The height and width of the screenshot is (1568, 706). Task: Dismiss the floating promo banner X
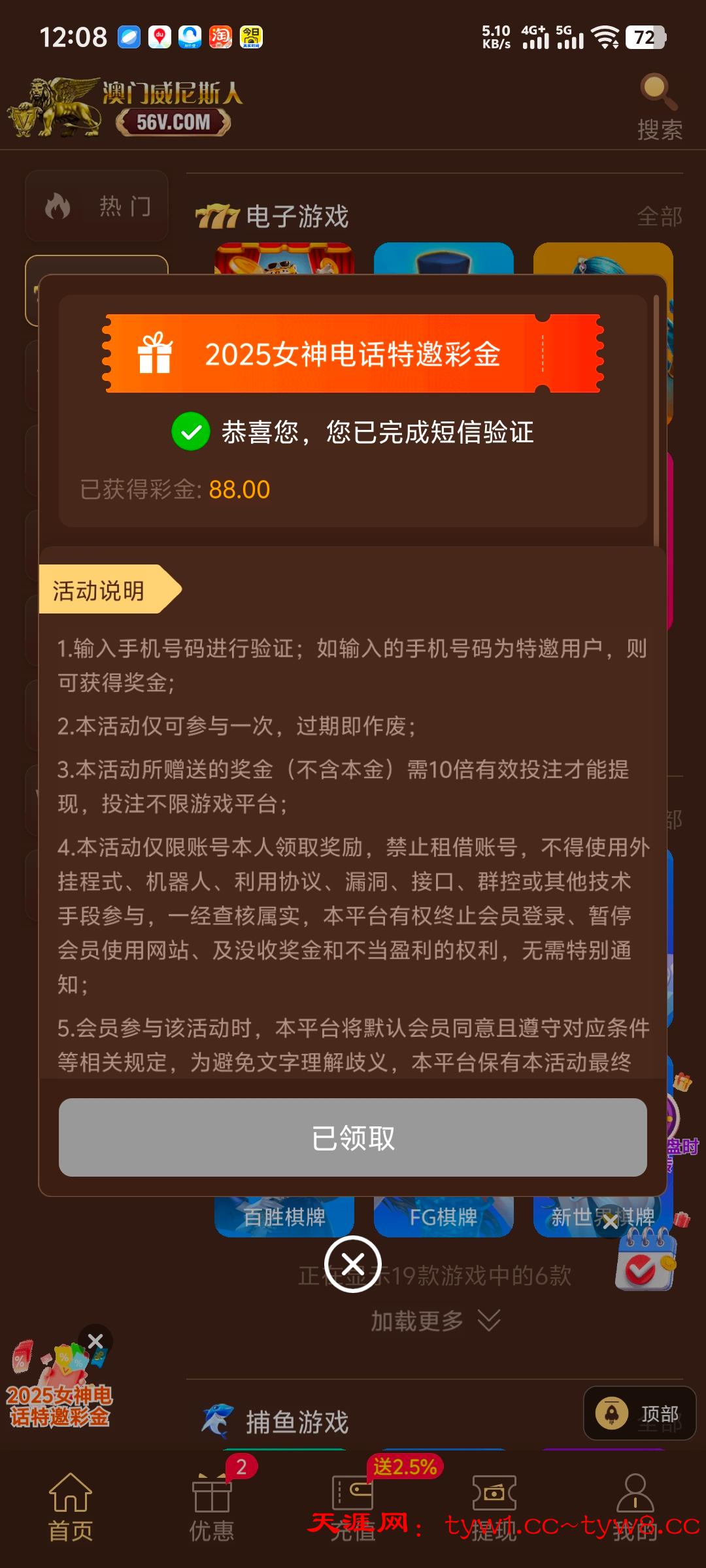coord(97,1340)
